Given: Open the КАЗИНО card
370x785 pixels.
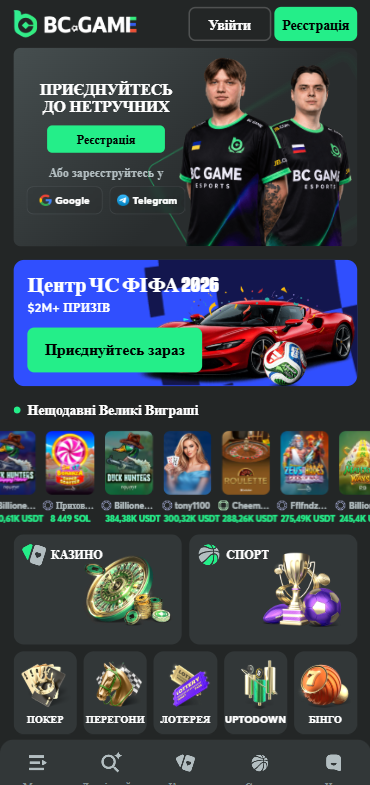Looking at the screenshot, I should tap(98, 589).
